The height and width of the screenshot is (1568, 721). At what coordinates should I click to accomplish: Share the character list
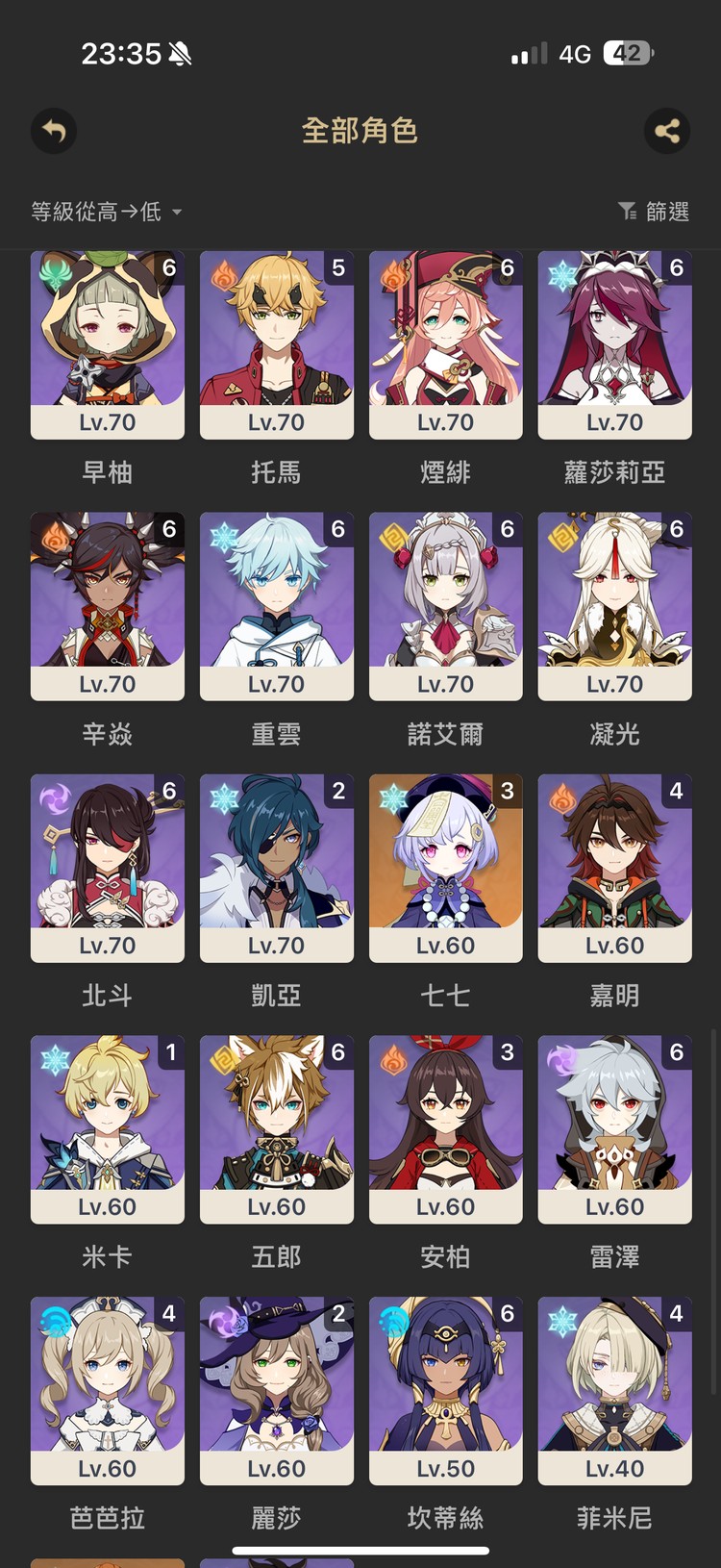click(667, 131)
